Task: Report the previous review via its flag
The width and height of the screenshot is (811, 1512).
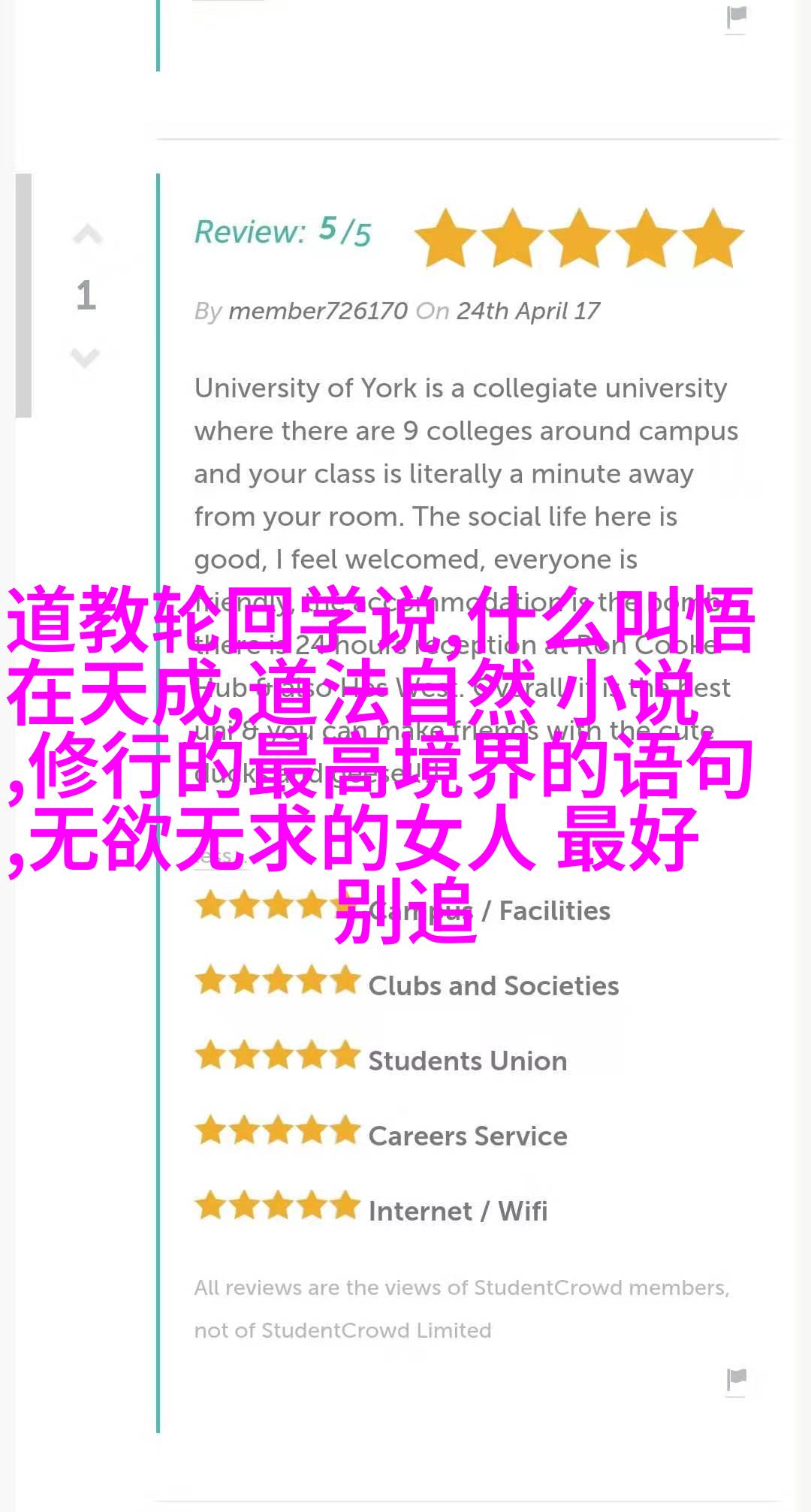Action: pyautogui.click(x=736, y=17)
